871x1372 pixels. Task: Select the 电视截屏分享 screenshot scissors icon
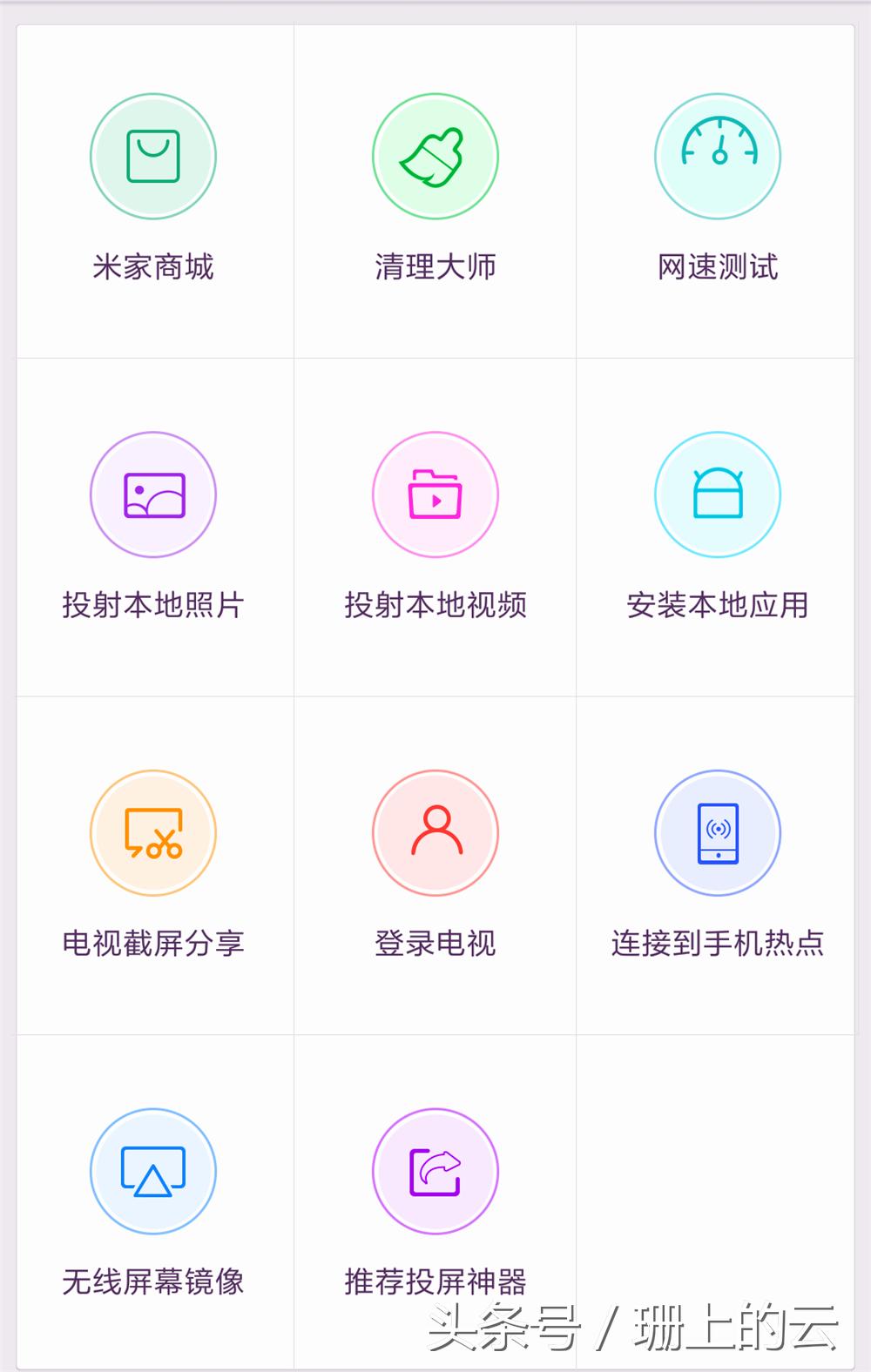click(152, 832)
